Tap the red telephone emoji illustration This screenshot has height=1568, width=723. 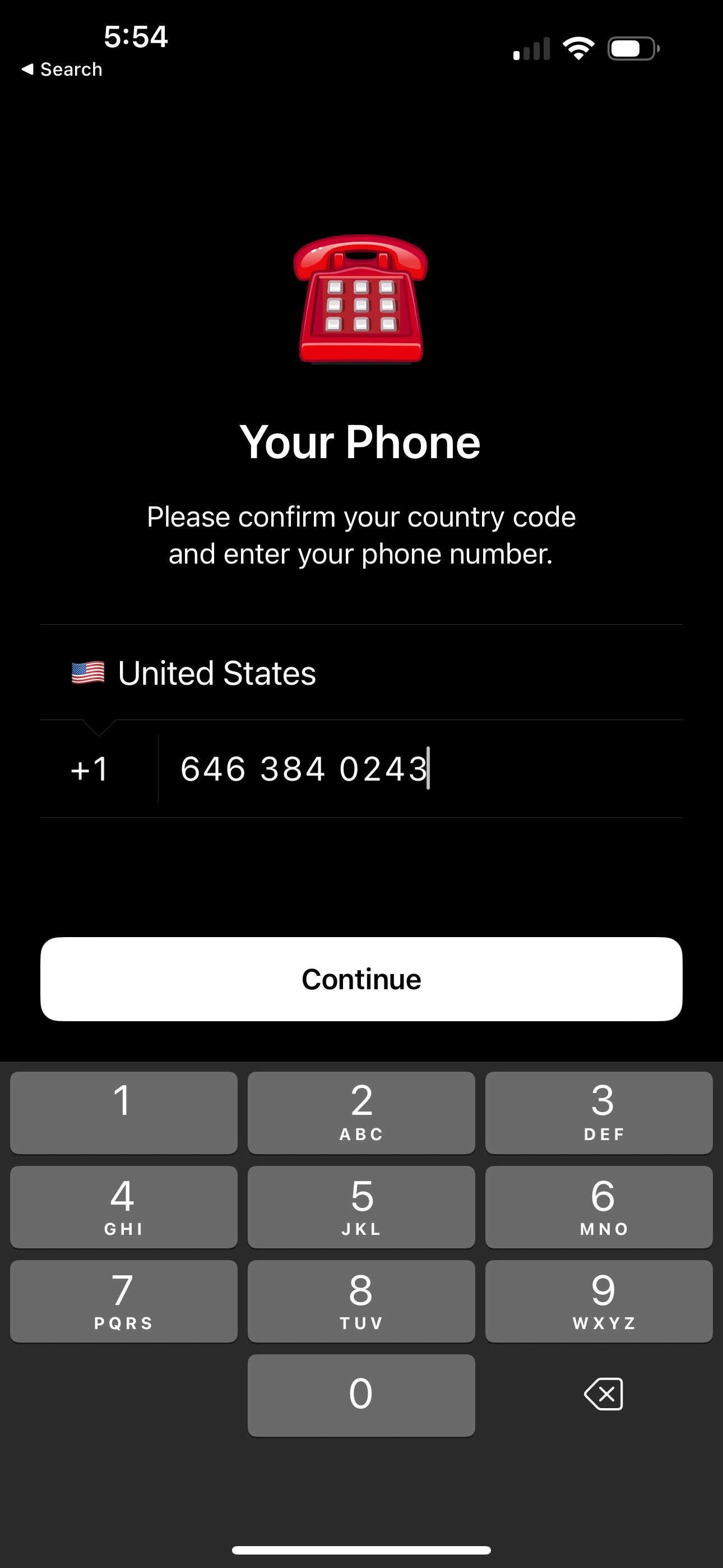361,302
